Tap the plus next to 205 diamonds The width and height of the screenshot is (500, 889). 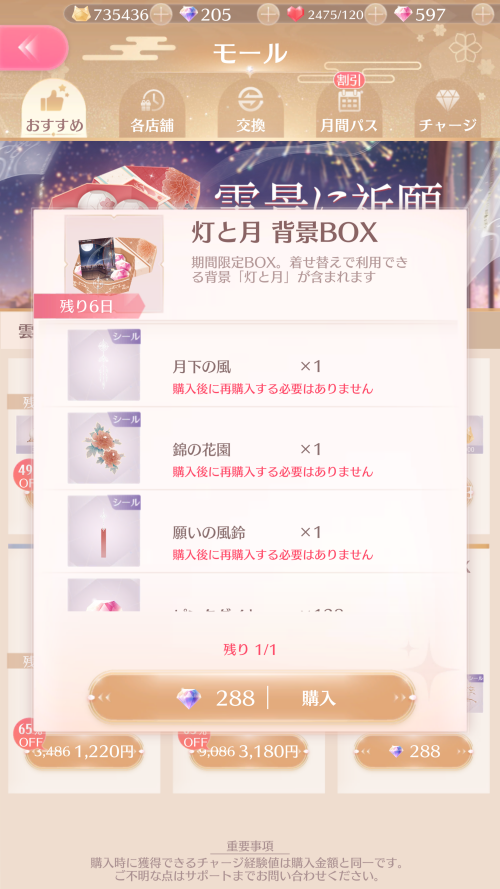(x=268, y=14)
